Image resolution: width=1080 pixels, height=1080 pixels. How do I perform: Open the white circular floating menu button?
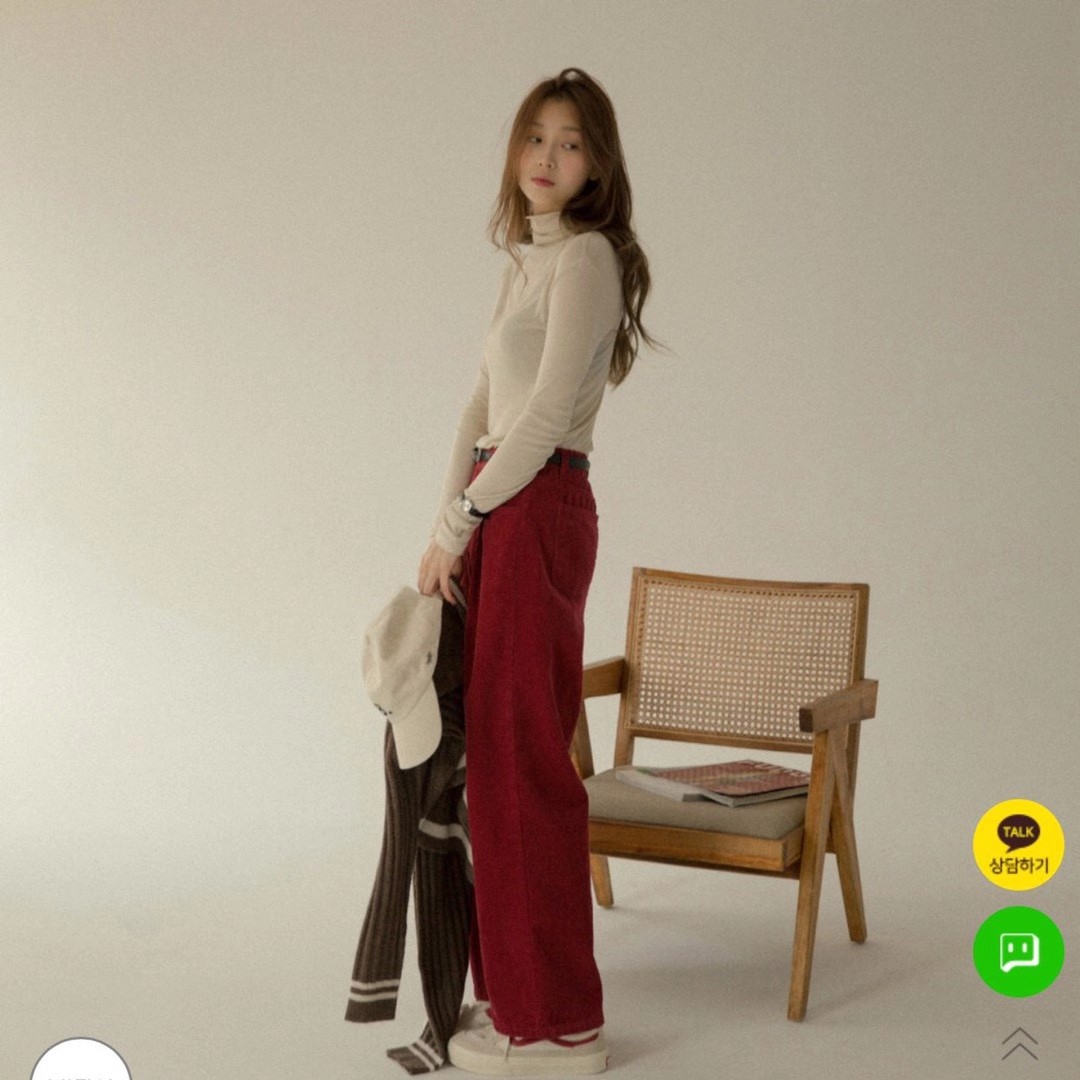tap(81, 1063)
